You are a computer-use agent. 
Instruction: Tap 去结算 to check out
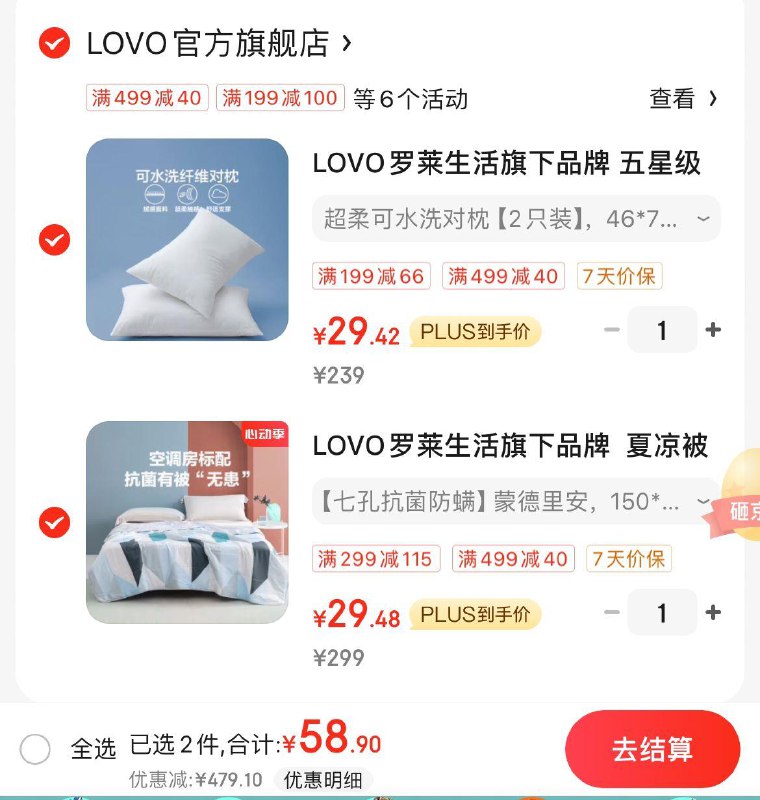click(x=652, y=750)
